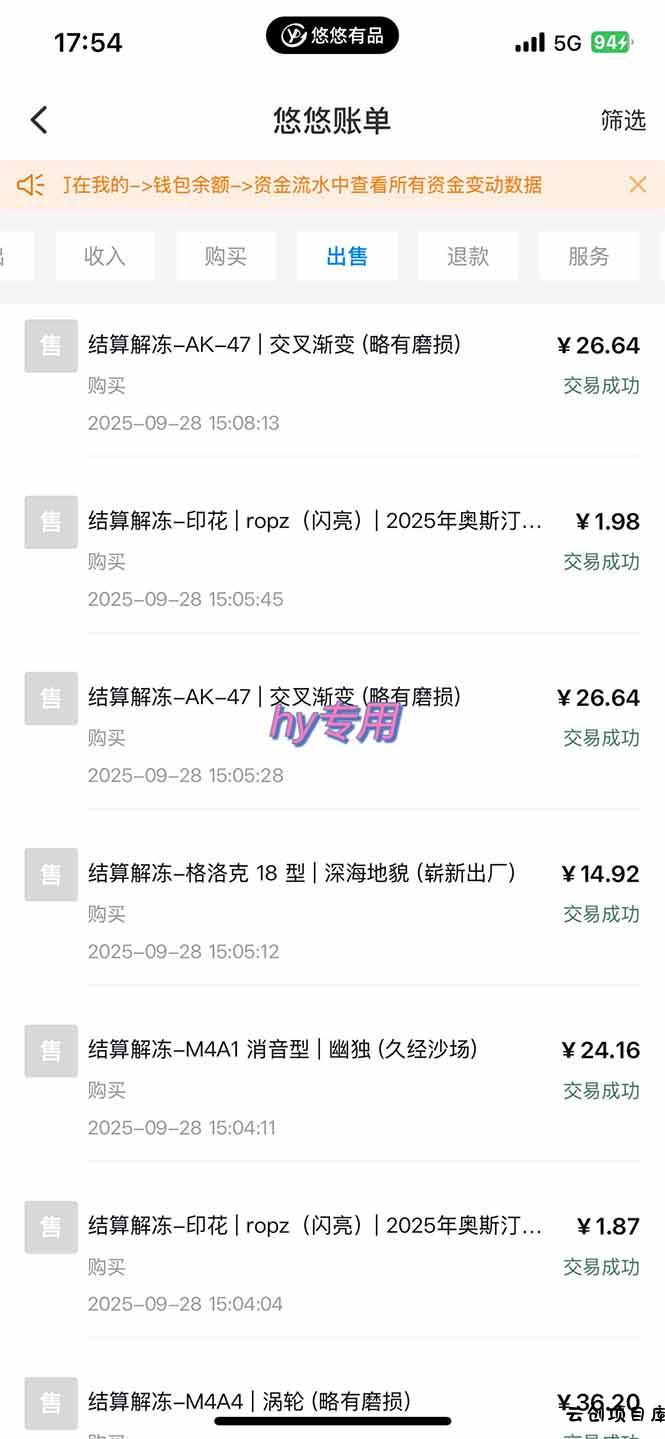
Task: Select the 出售 tab
Action: click(x=347, y=256)
